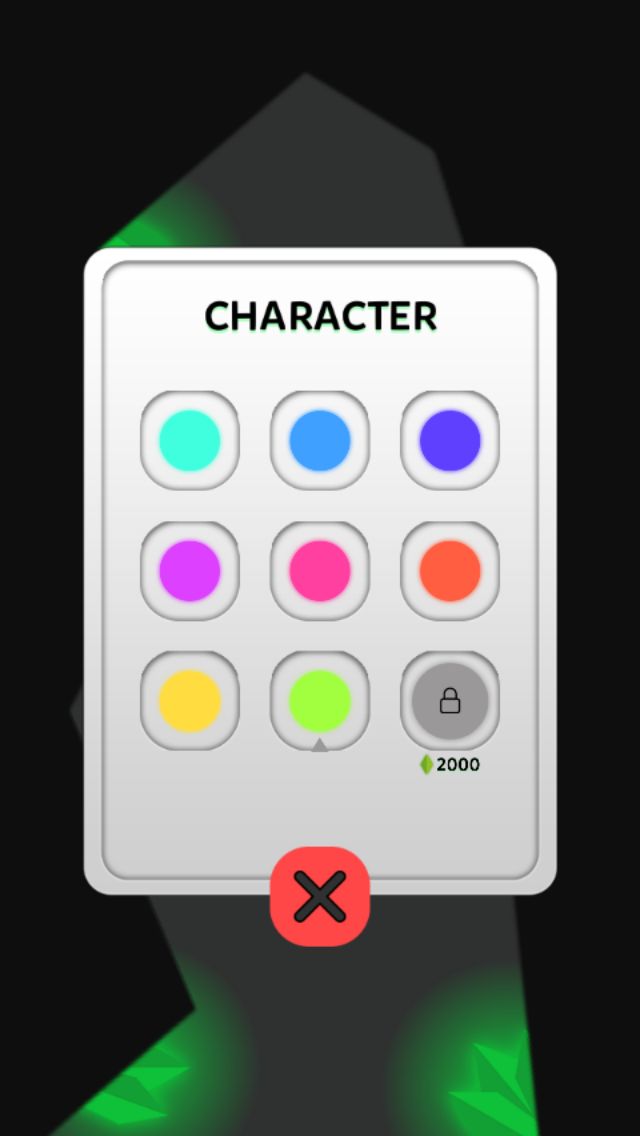Choose the hot pink character
The width and height of the screenshot is (640, 1136).
320,570
